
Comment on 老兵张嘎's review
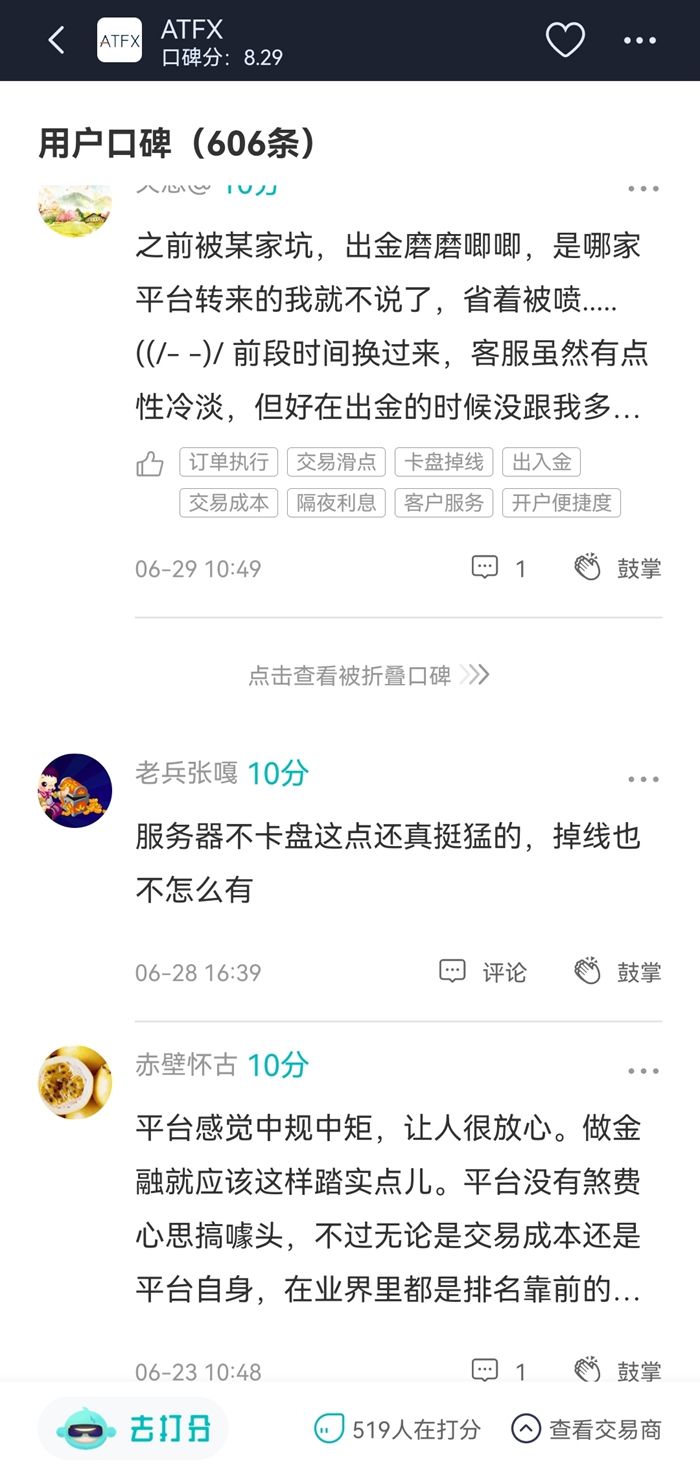coord(483,971)
